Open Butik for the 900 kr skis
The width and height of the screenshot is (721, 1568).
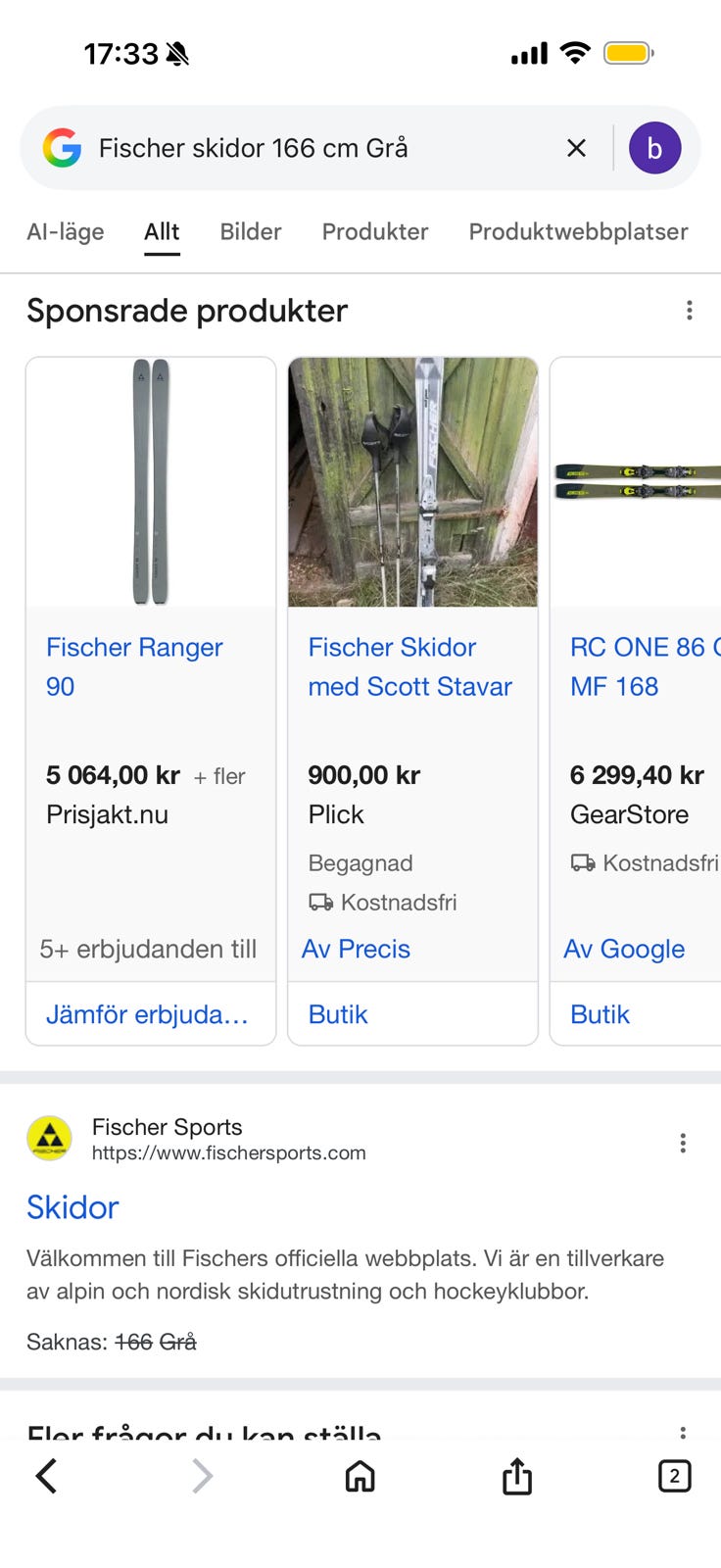[x=338, y=1014]
